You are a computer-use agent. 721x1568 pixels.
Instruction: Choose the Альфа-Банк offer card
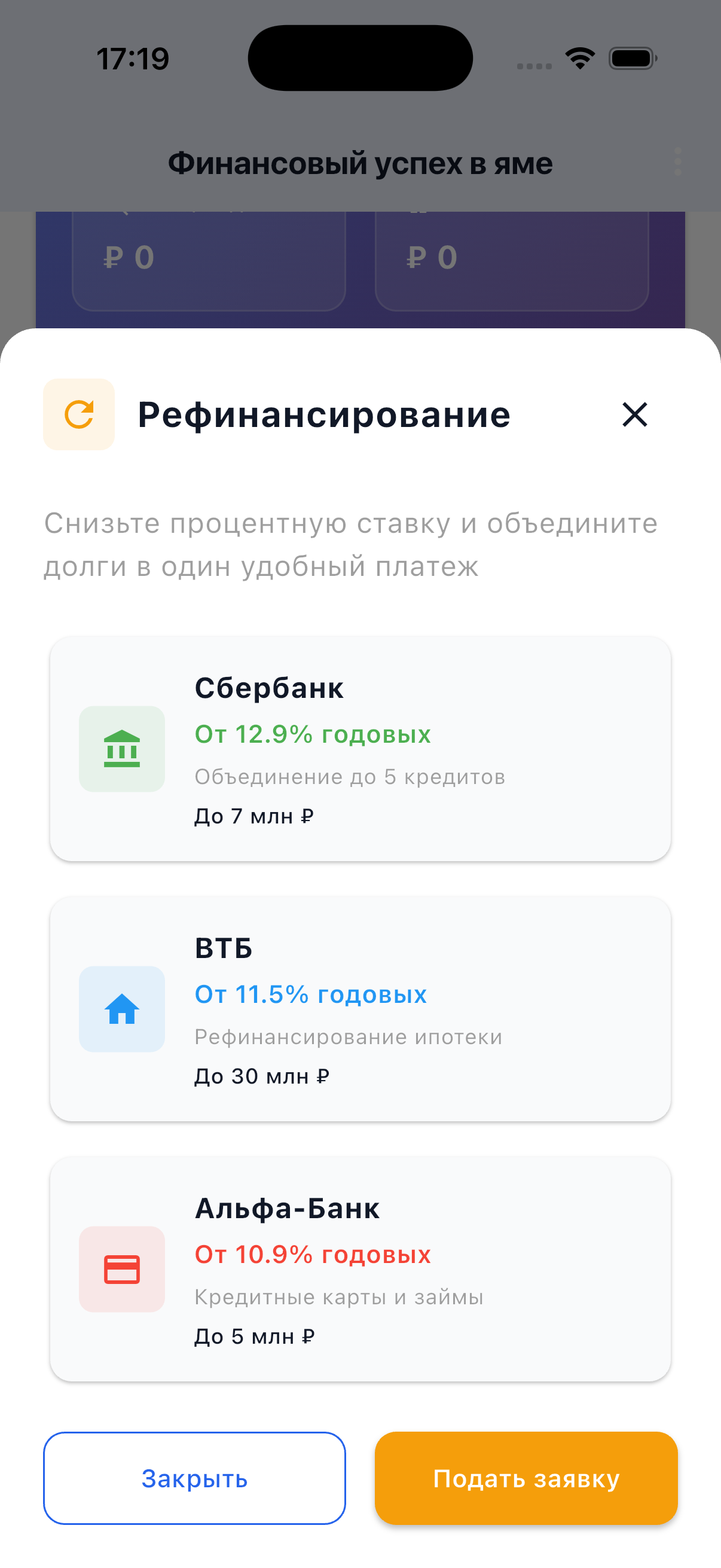[360, 1268]
